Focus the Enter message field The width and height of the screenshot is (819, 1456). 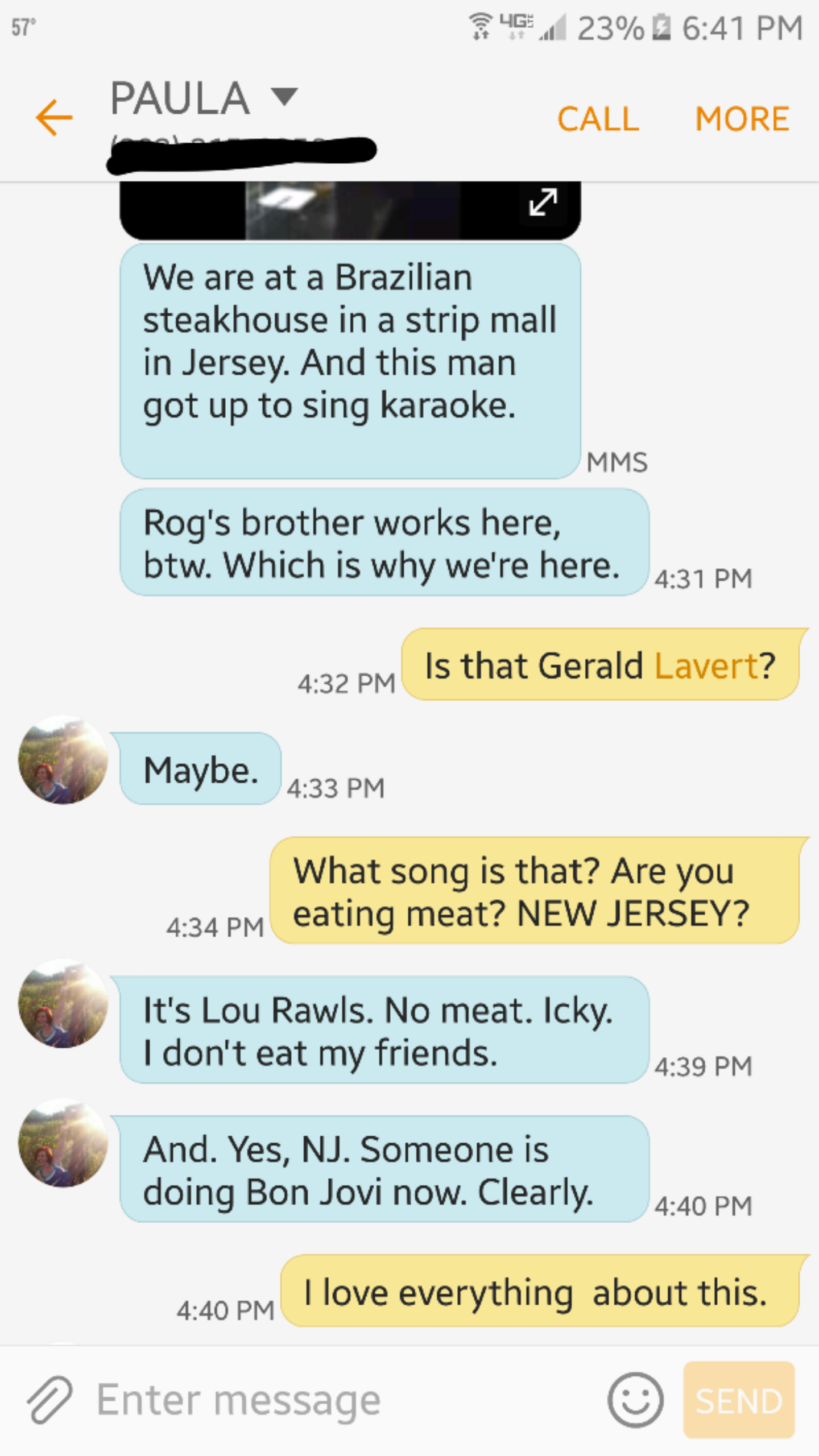341,1400
